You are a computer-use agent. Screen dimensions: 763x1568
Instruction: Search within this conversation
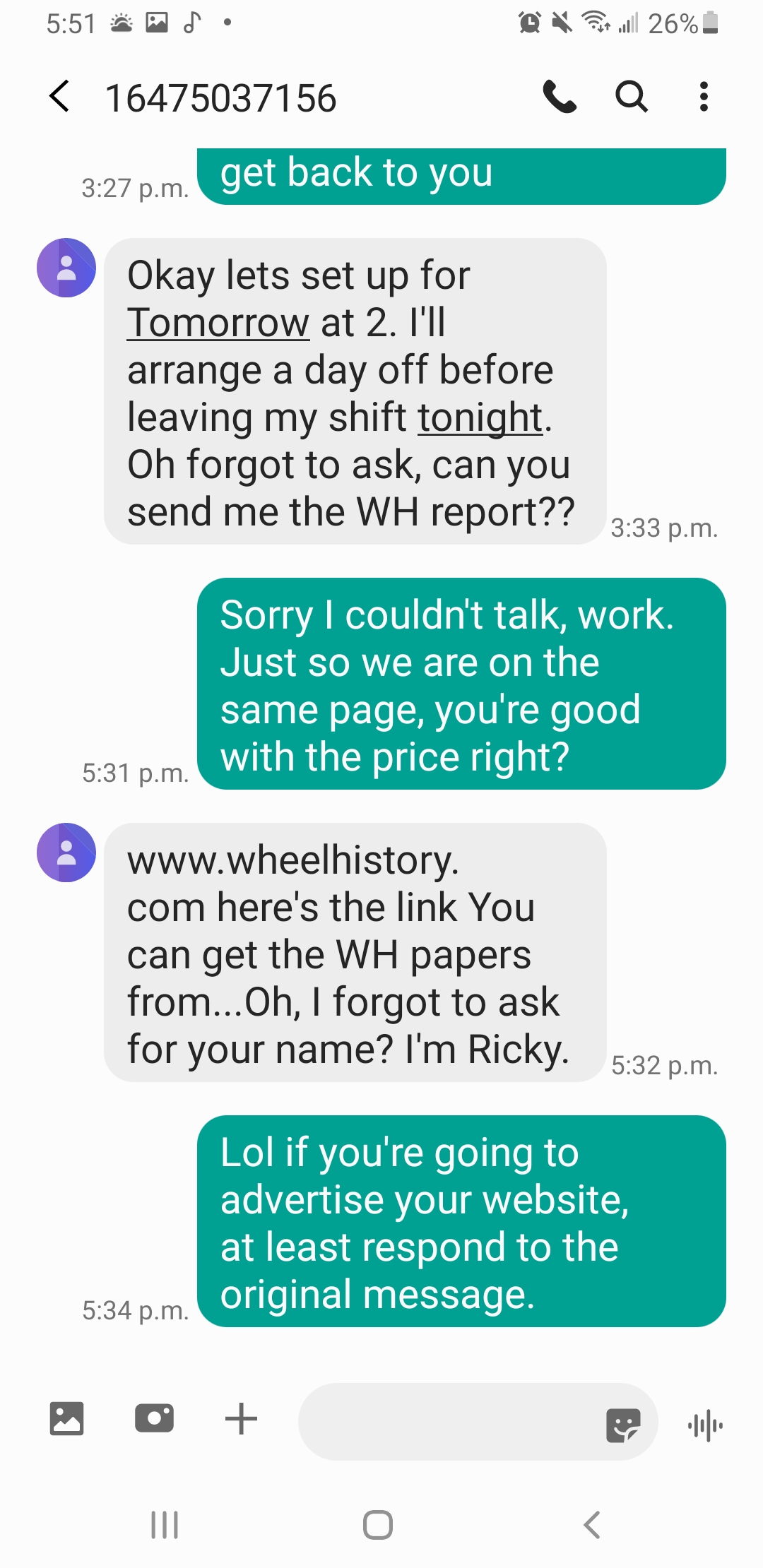tap(631, 97)
